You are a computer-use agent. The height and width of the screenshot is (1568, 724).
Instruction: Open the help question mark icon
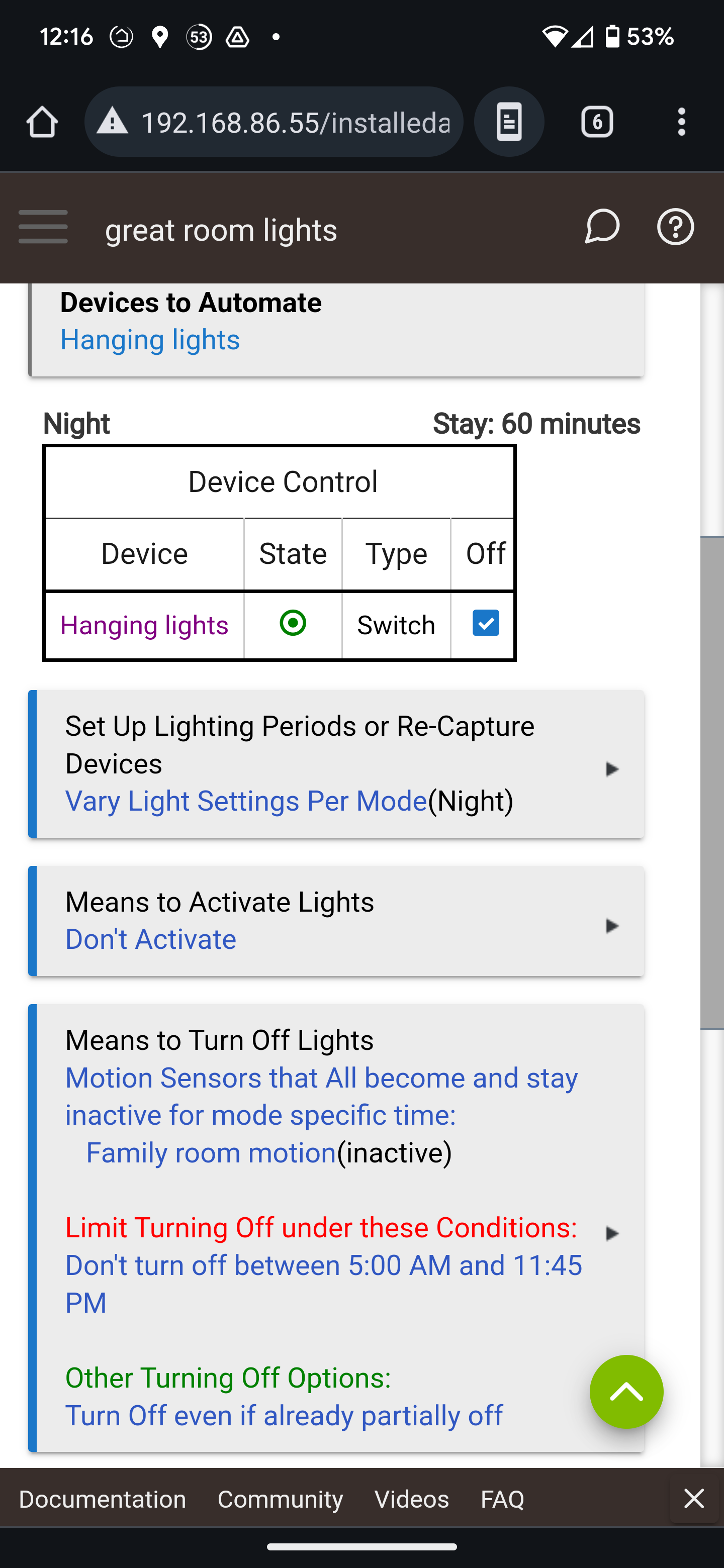pos(675,227)
